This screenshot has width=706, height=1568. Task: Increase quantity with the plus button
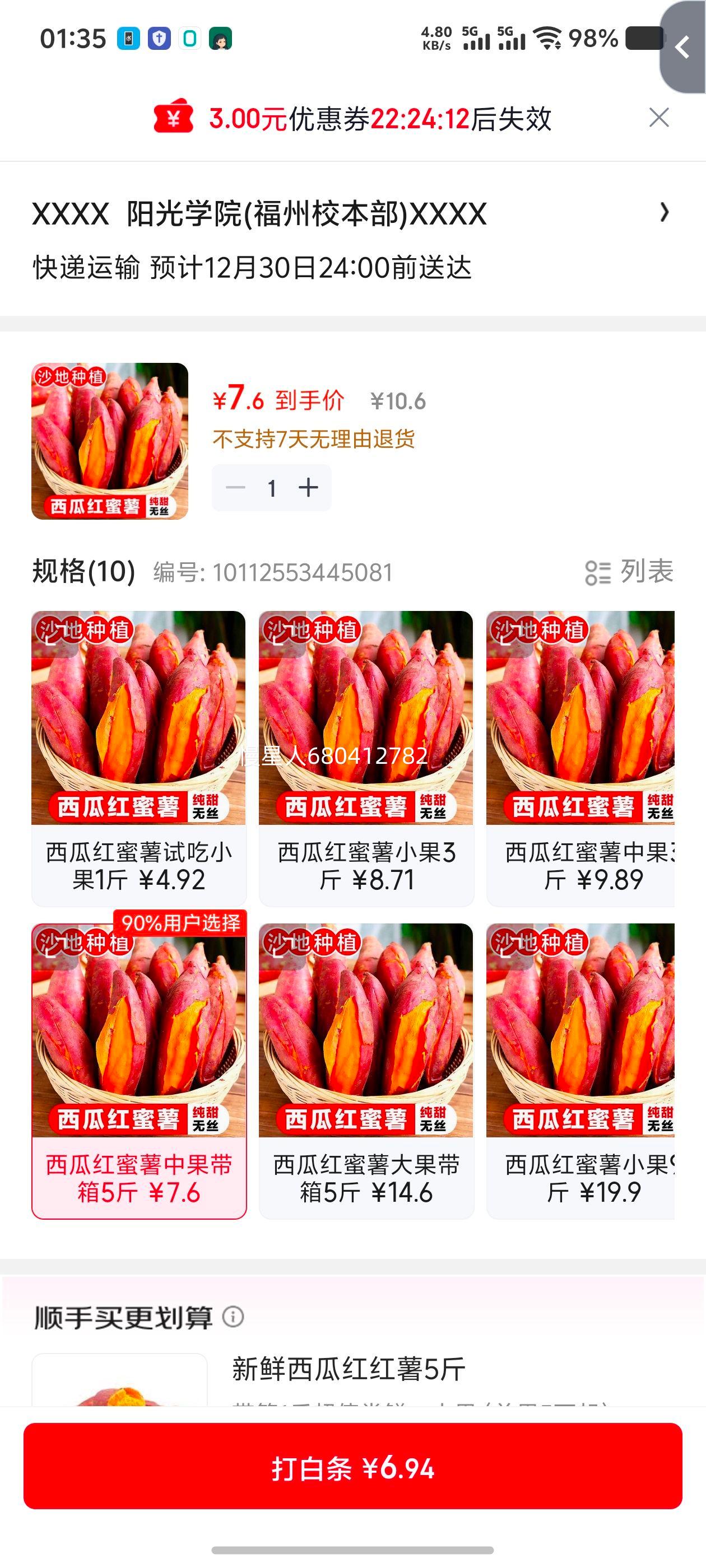tap(308, 488)
